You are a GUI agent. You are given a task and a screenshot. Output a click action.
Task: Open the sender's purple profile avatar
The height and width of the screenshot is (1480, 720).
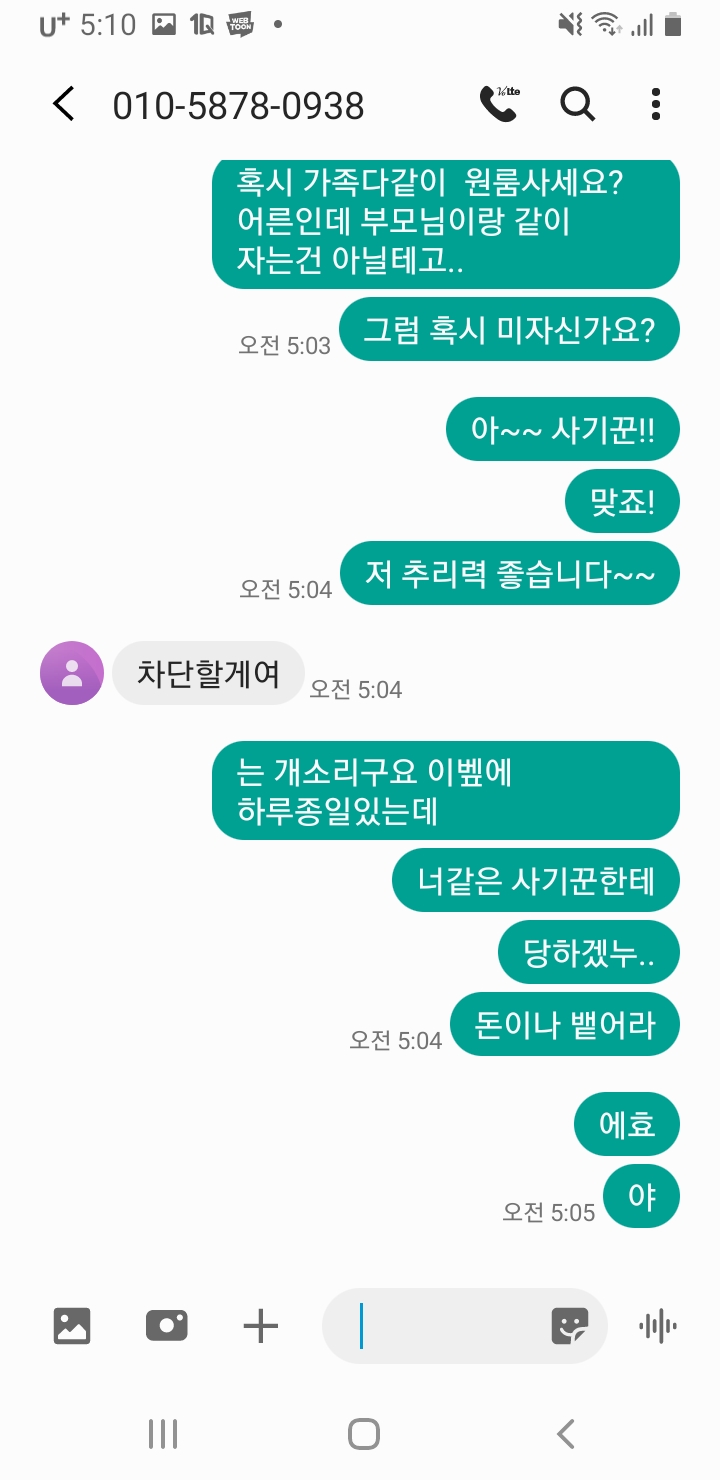pos(71,673)
